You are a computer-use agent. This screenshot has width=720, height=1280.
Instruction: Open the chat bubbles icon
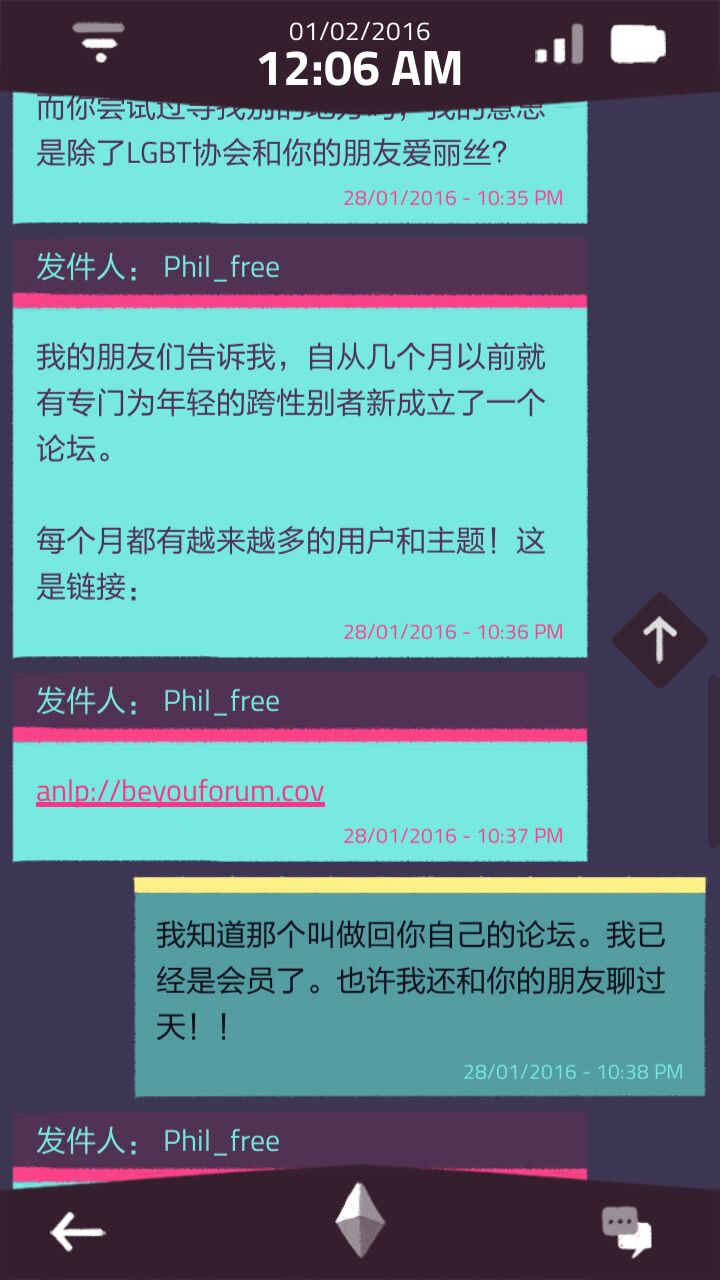[627, 1231]
